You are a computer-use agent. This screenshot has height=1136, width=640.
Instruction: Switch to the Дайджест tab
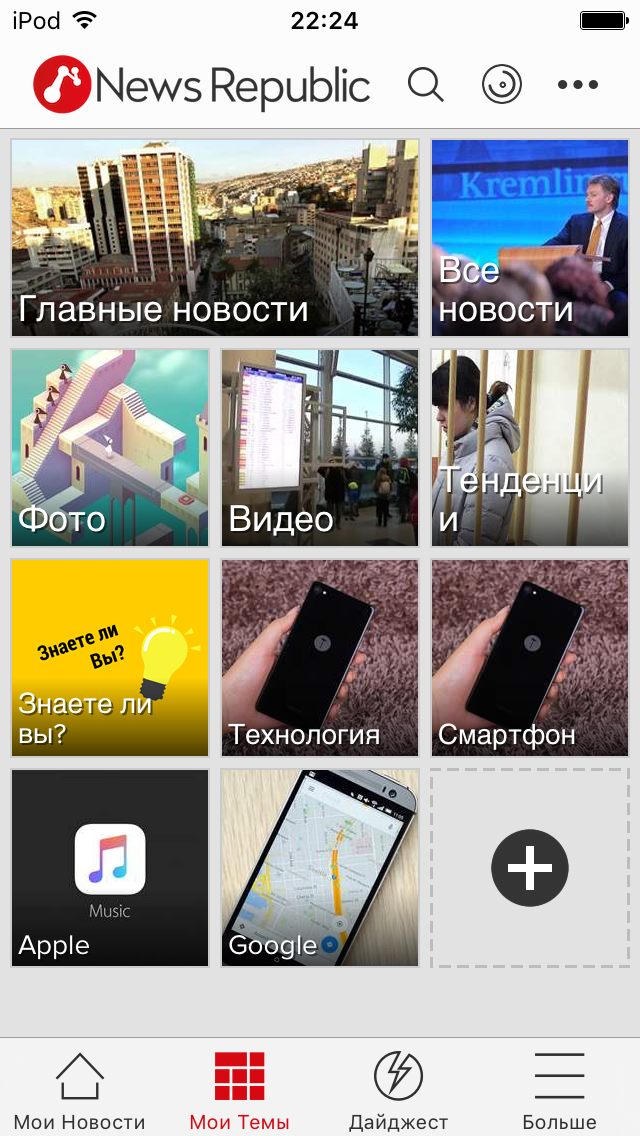tap(398, 1090)
